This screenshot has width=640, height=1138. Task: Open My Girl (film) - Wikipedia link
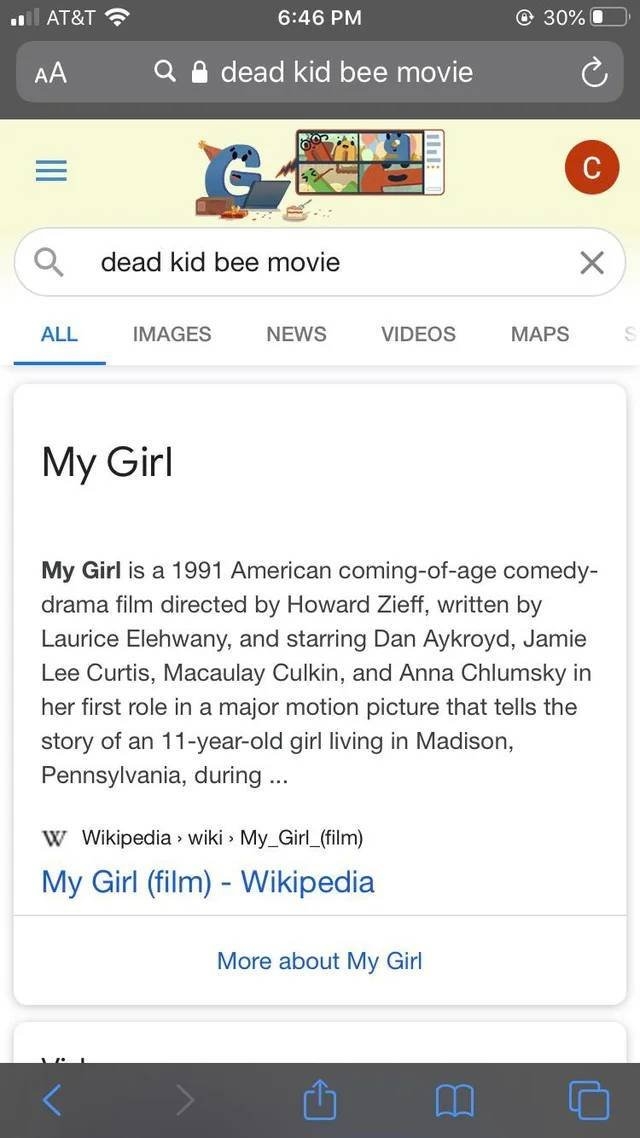[x=208, y=882]
